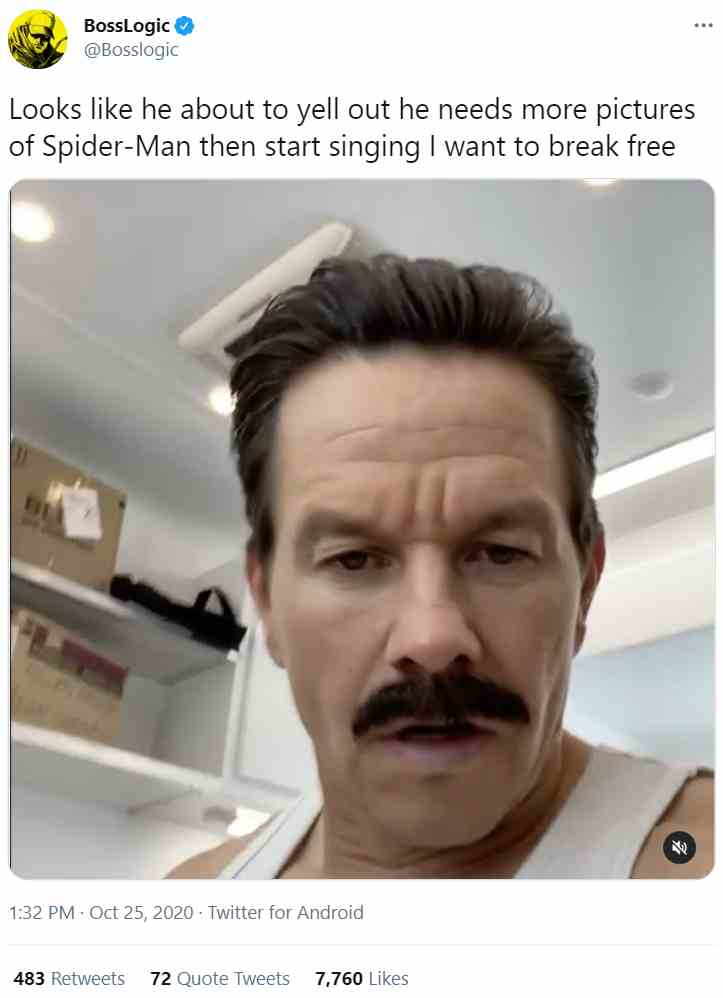This screenshot has width=723, height=998.
Task: Unmute the video with the speaker icon
Action: [680, 848]
